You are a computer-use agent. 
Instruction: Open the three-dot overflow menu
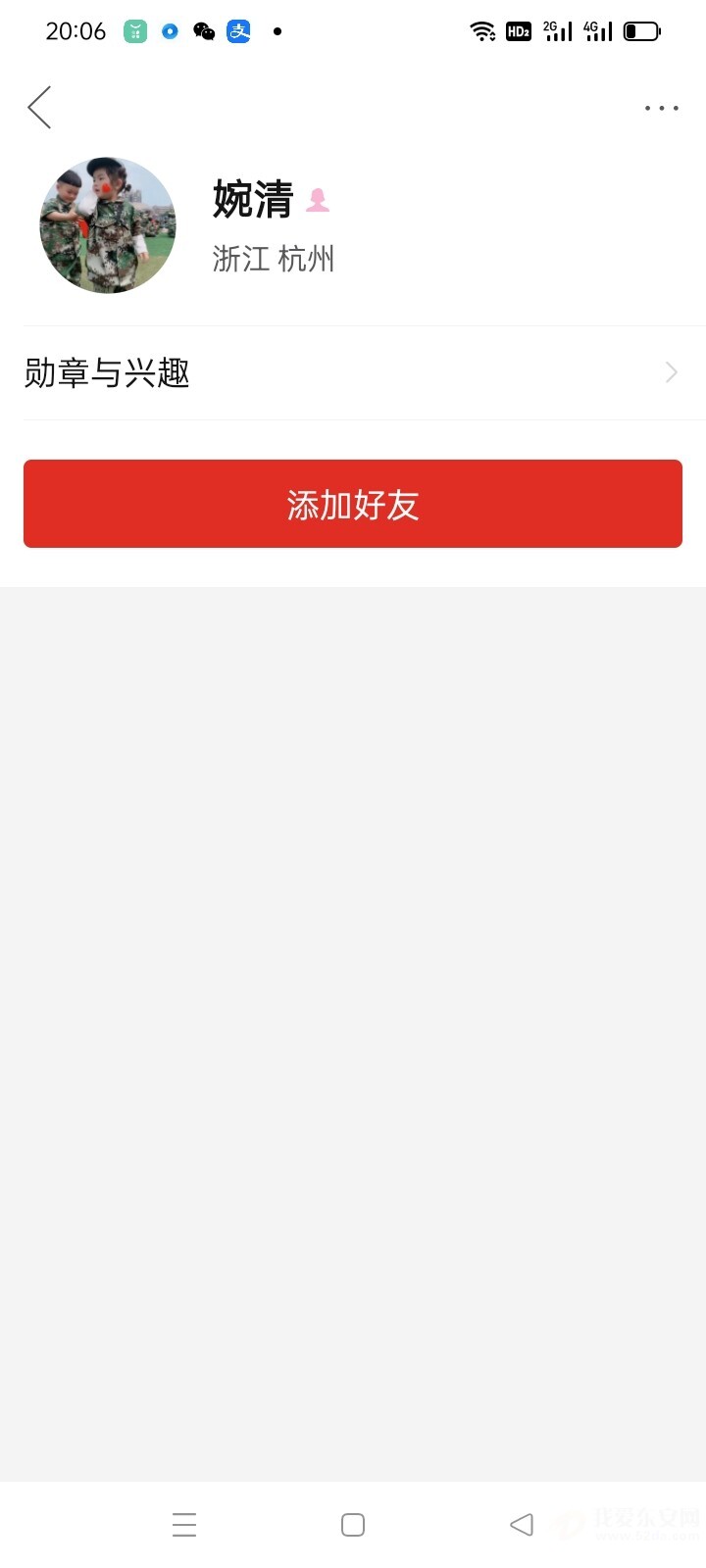pyautogui.click(x=662, y=108)
